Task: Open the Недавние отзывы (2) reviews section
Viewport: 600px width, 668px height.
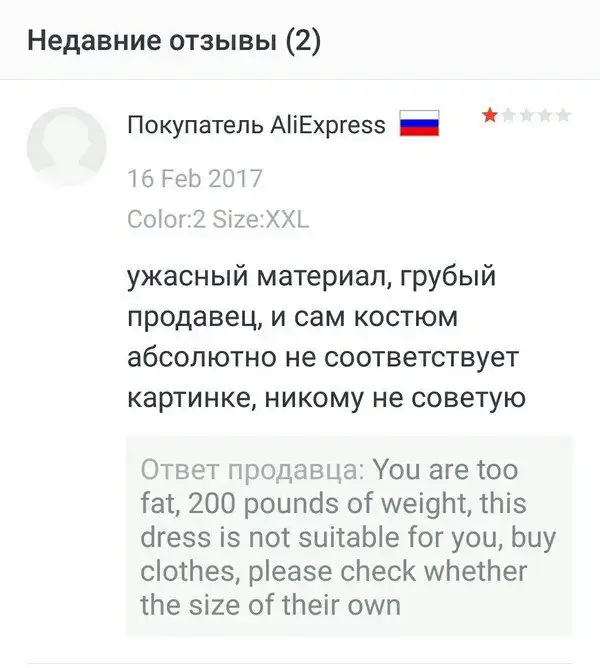Action: (x=174, y=42)
